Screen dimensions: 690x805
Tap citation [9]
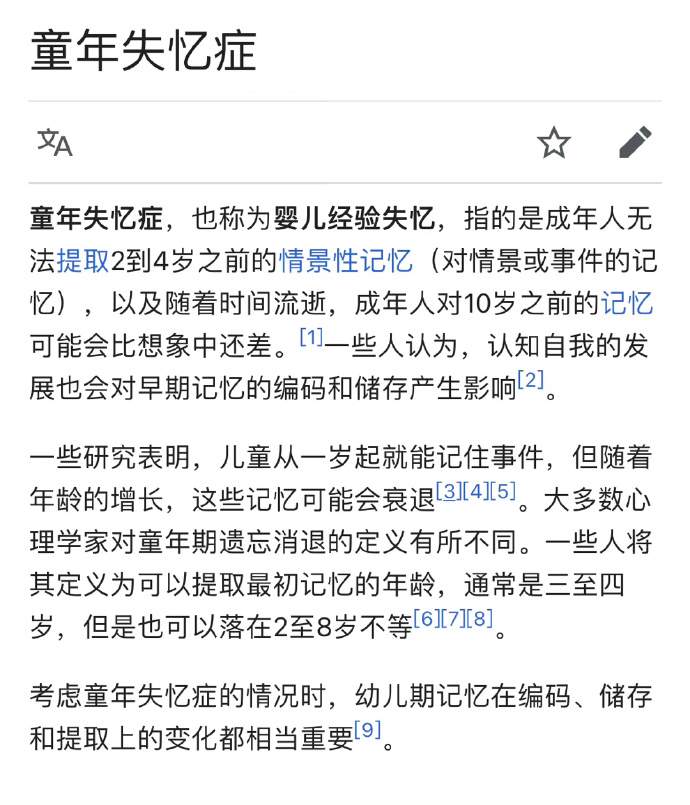(x=369, y=730)
